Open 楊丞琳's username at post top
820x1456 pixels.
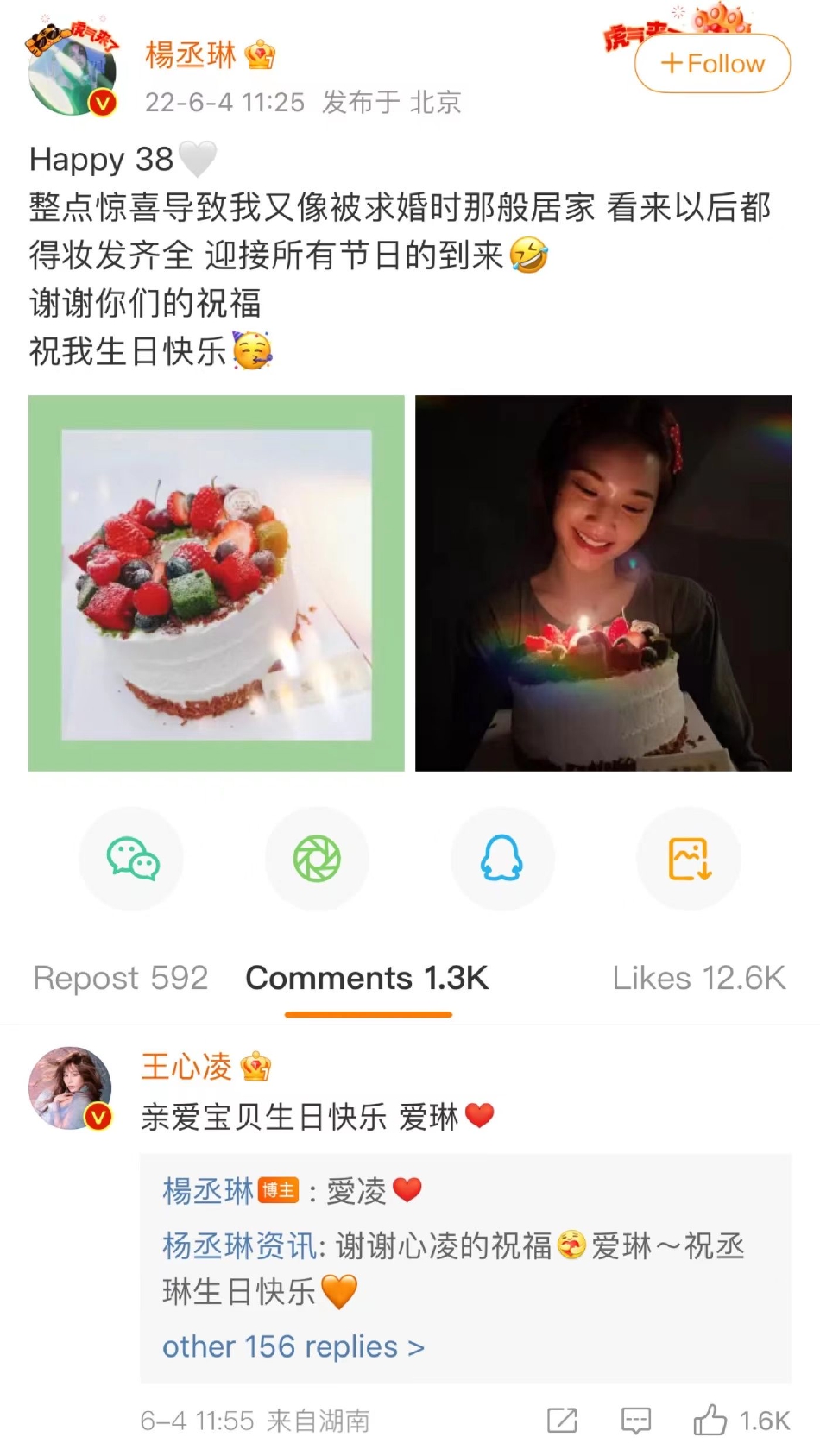point(191,55)
